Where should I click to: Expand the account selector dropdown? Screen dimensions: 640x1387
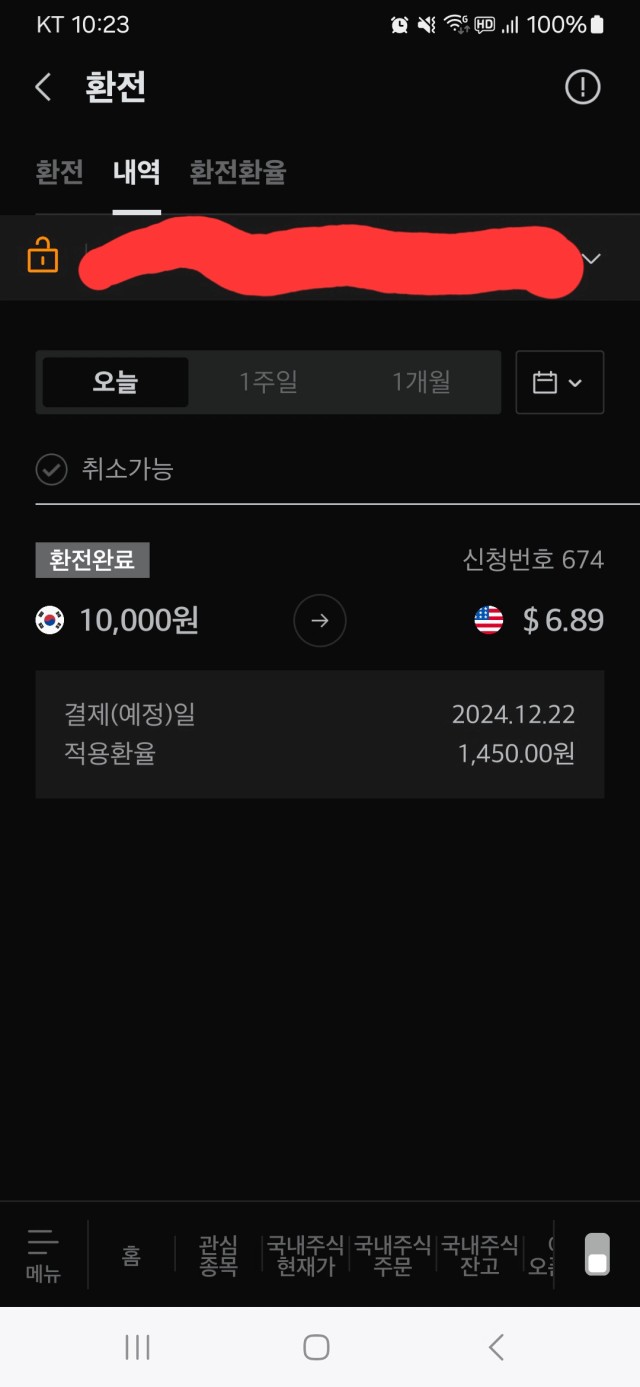pyautogui.click(x=592, y=259)
